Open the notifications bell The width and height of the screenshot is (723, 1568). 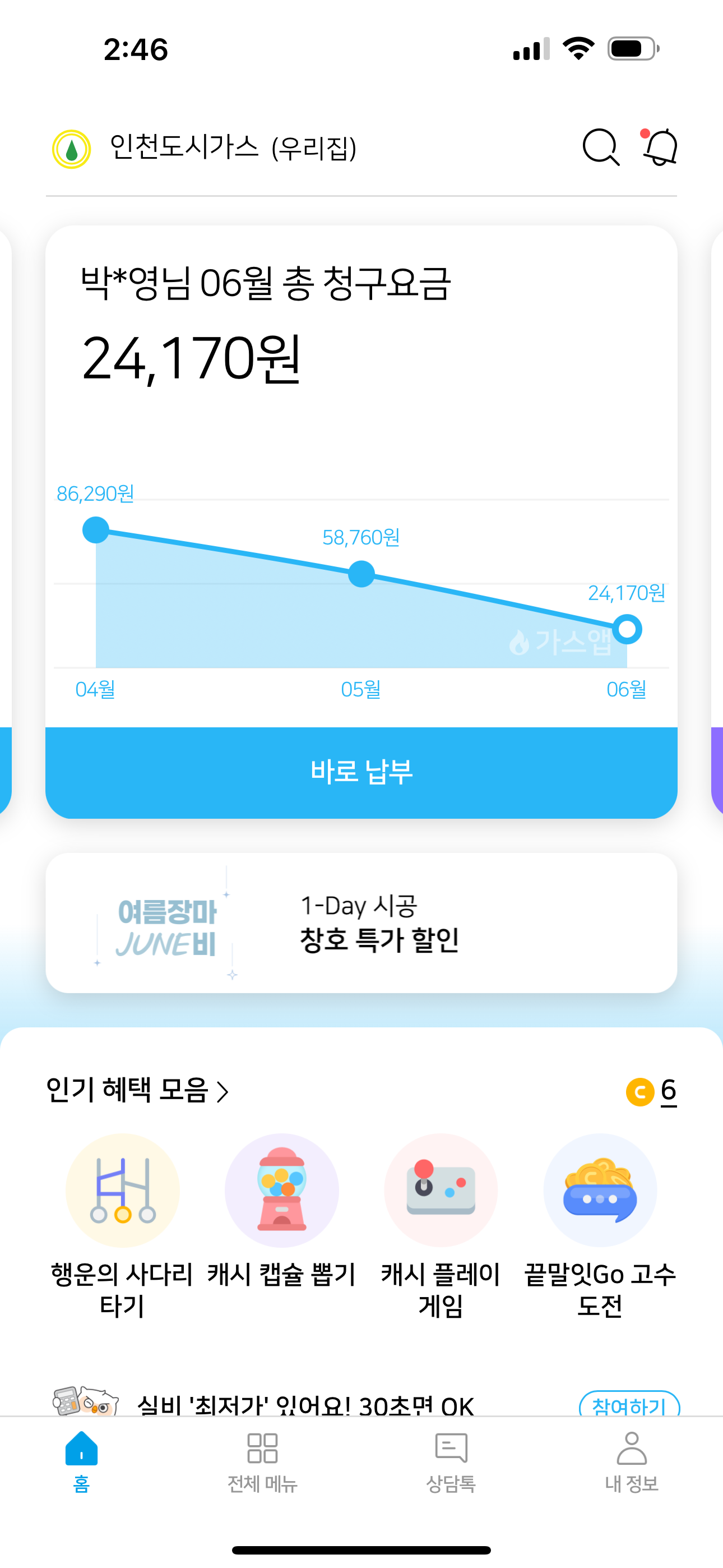click(660, 147)
